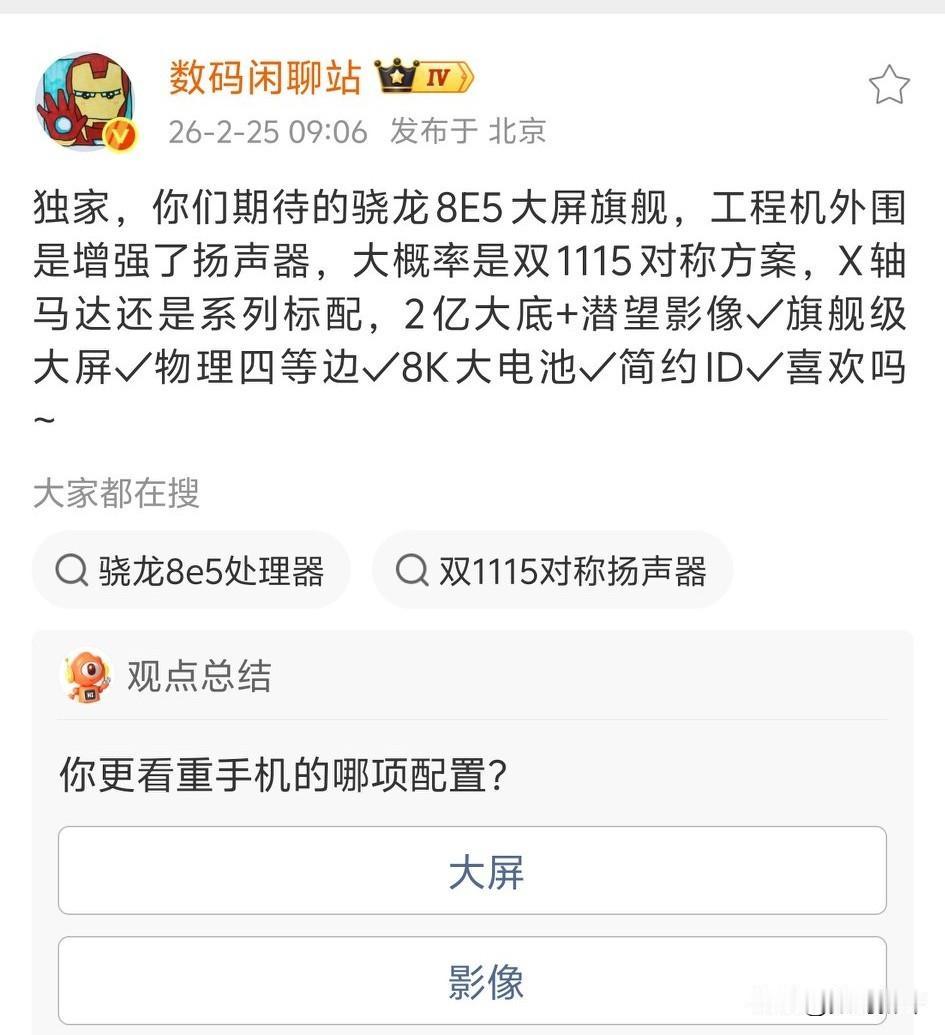
Task: Click the AI mascot icon beside 观点总结
Action: pyautogui.click(x=87, y=677)
